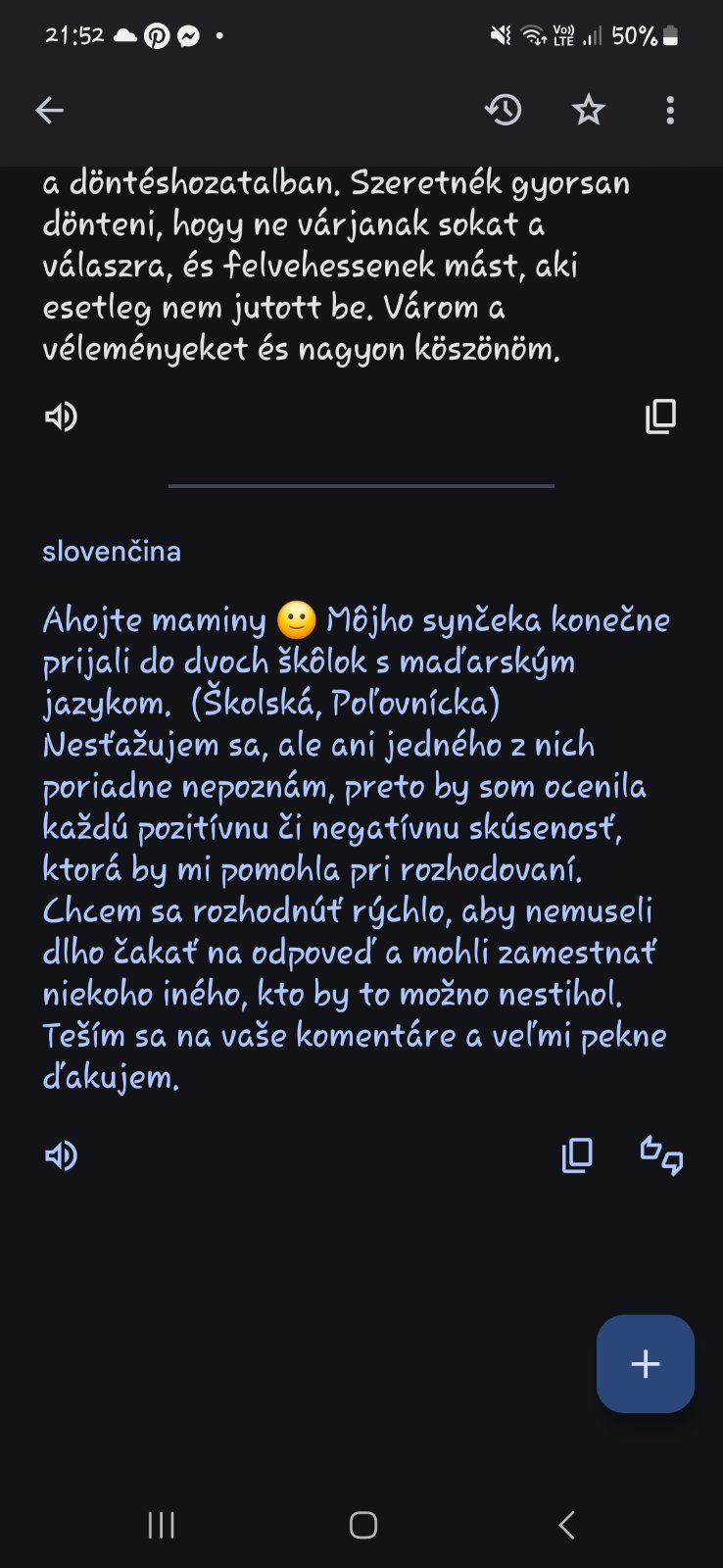Listen to the Hungarian source text

pos(61,416)
